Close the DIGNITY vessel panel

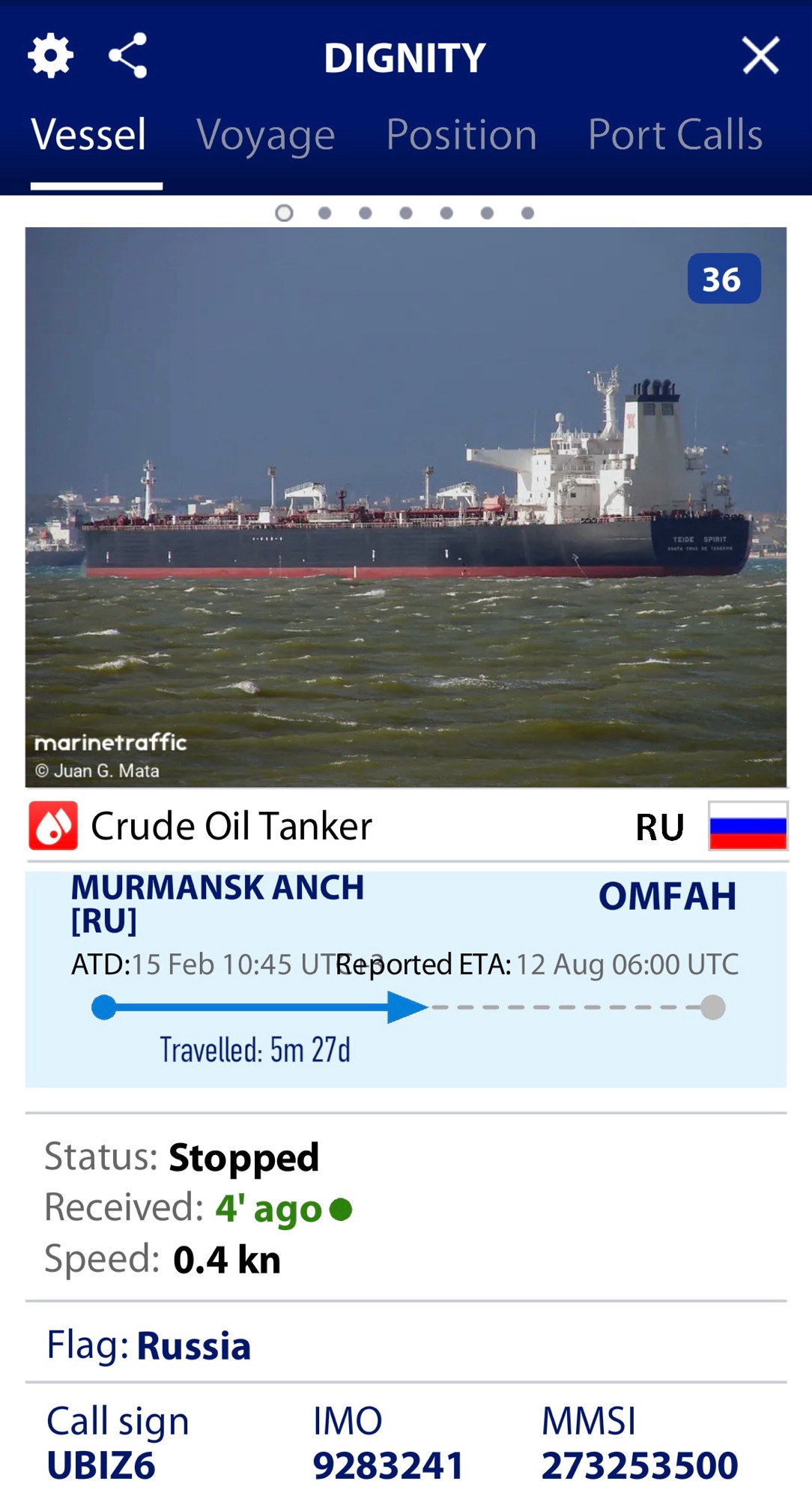click(760, 55)
